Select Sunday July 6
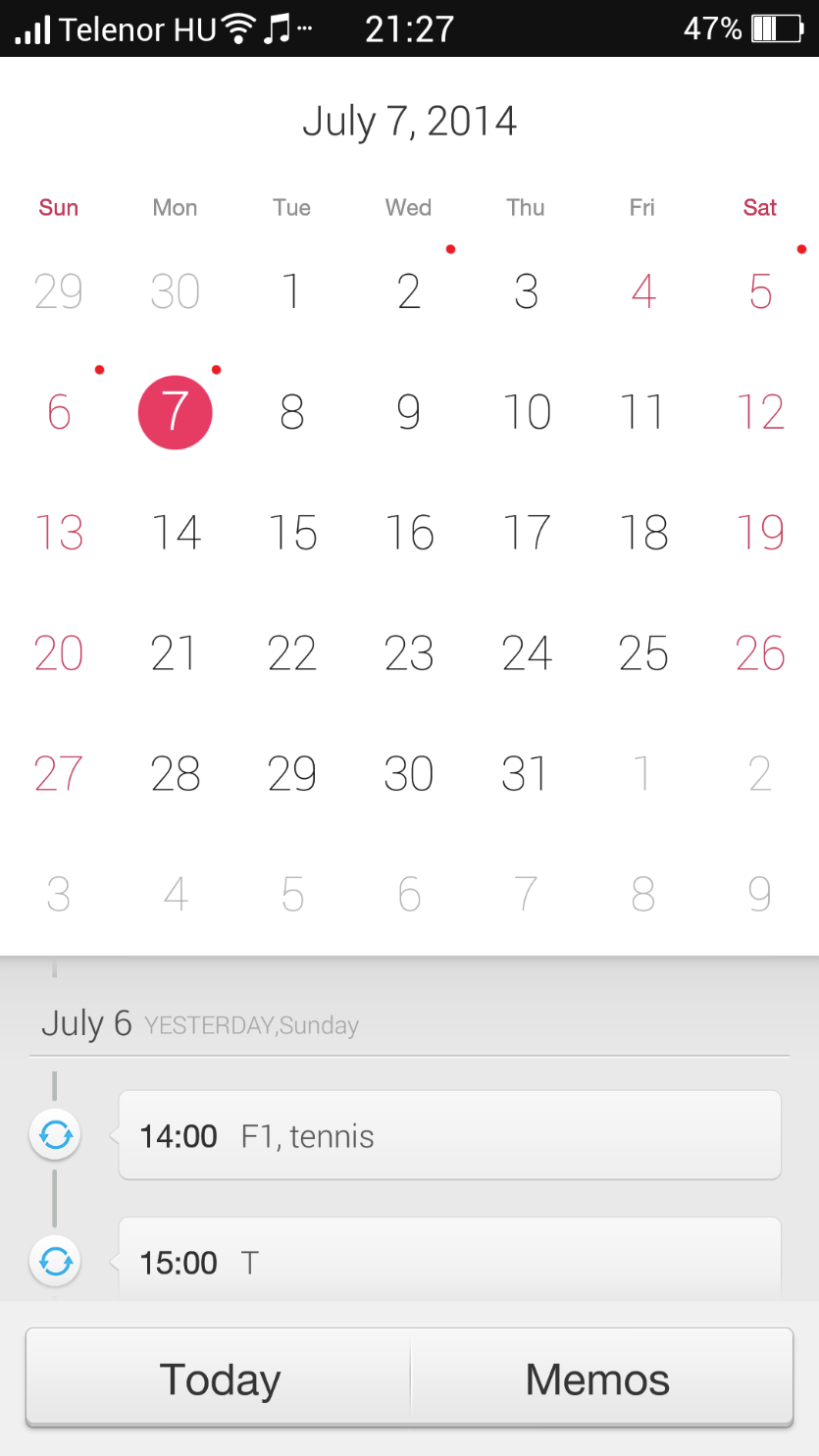 click(x=59, y=412)
